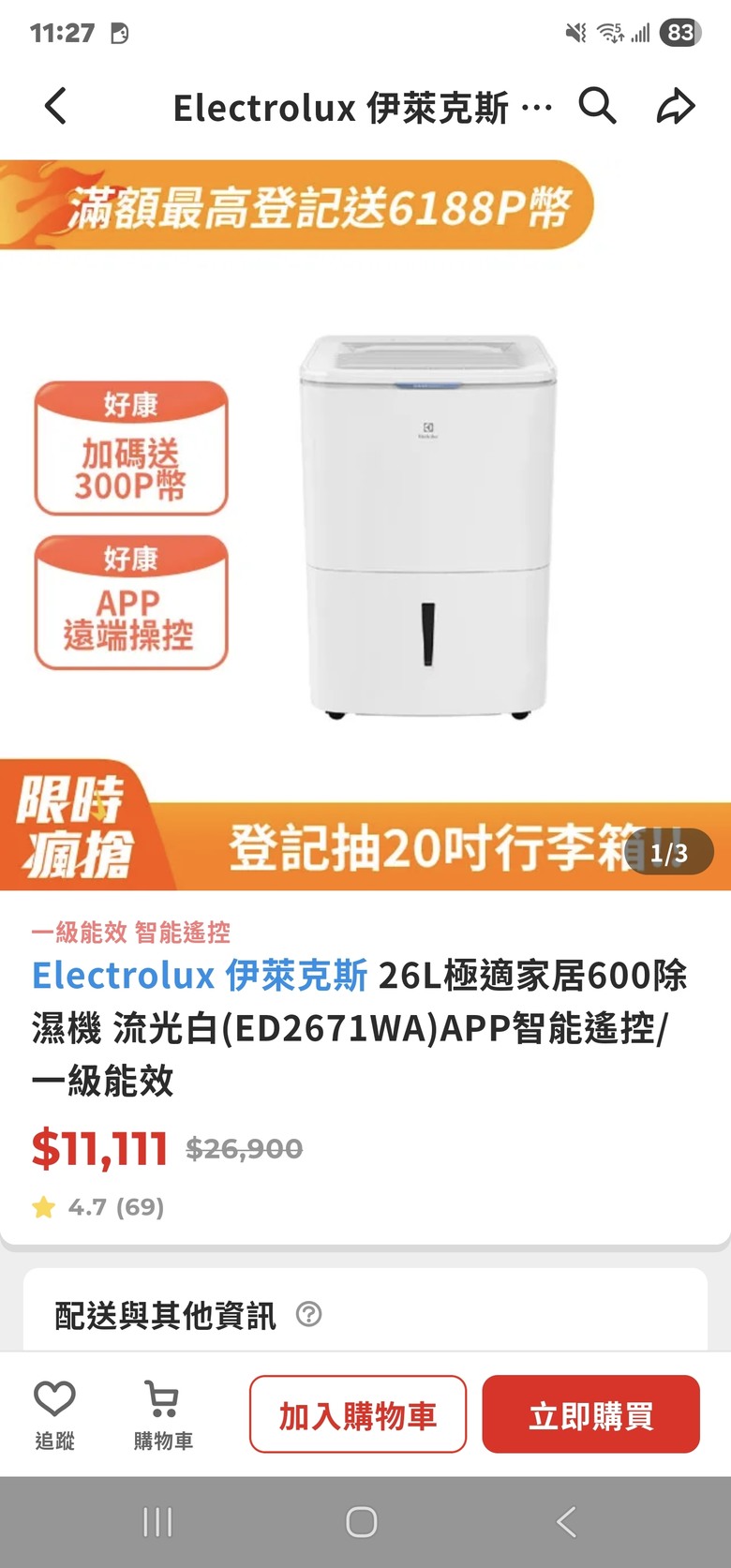
Task: Buy now with 立即購買
Action: 590,1414
